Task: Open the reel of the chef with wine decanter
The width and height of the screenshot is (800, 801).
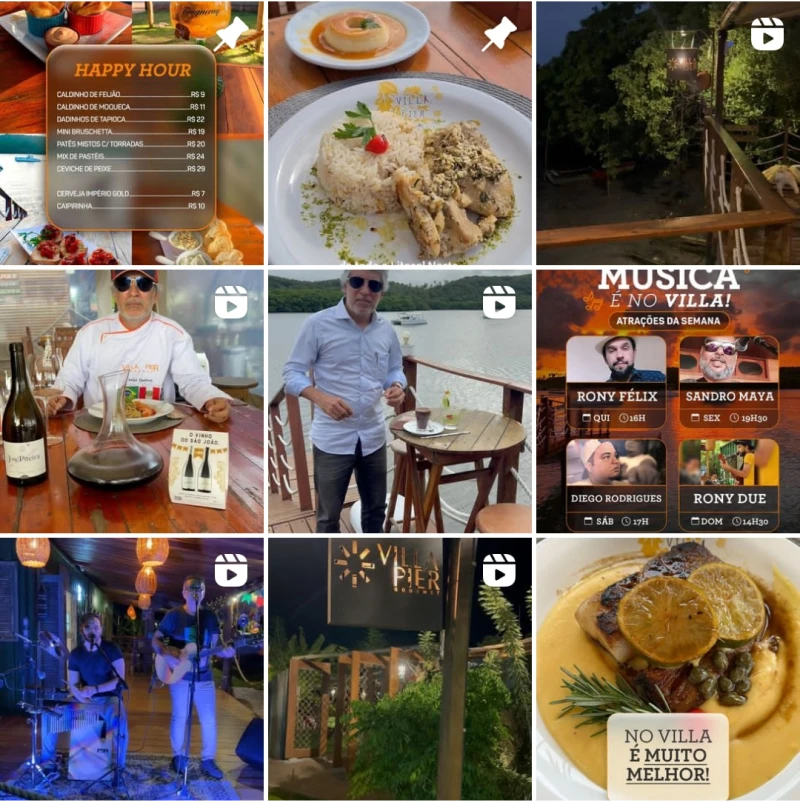Action: point(132,400)
